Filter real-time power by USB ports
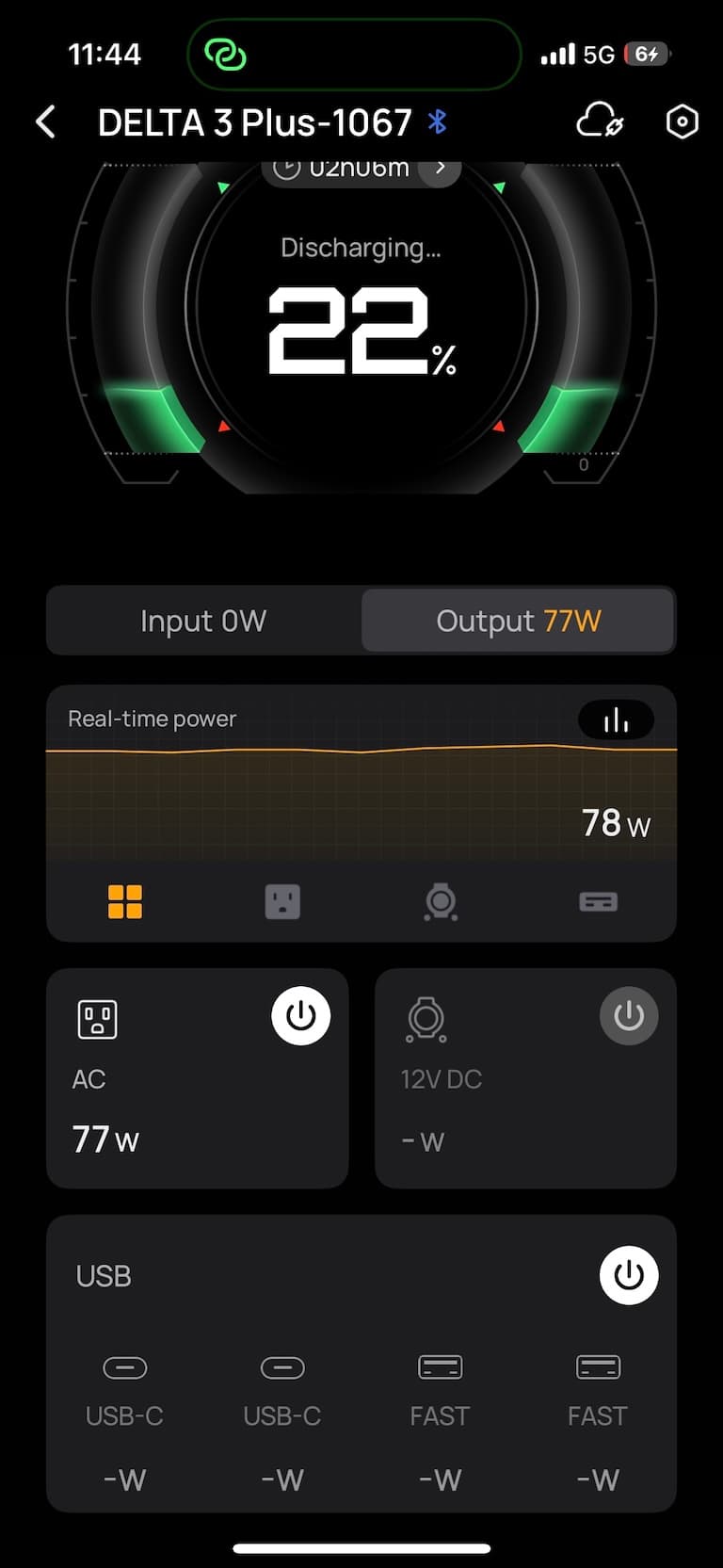 coord(598,902)
